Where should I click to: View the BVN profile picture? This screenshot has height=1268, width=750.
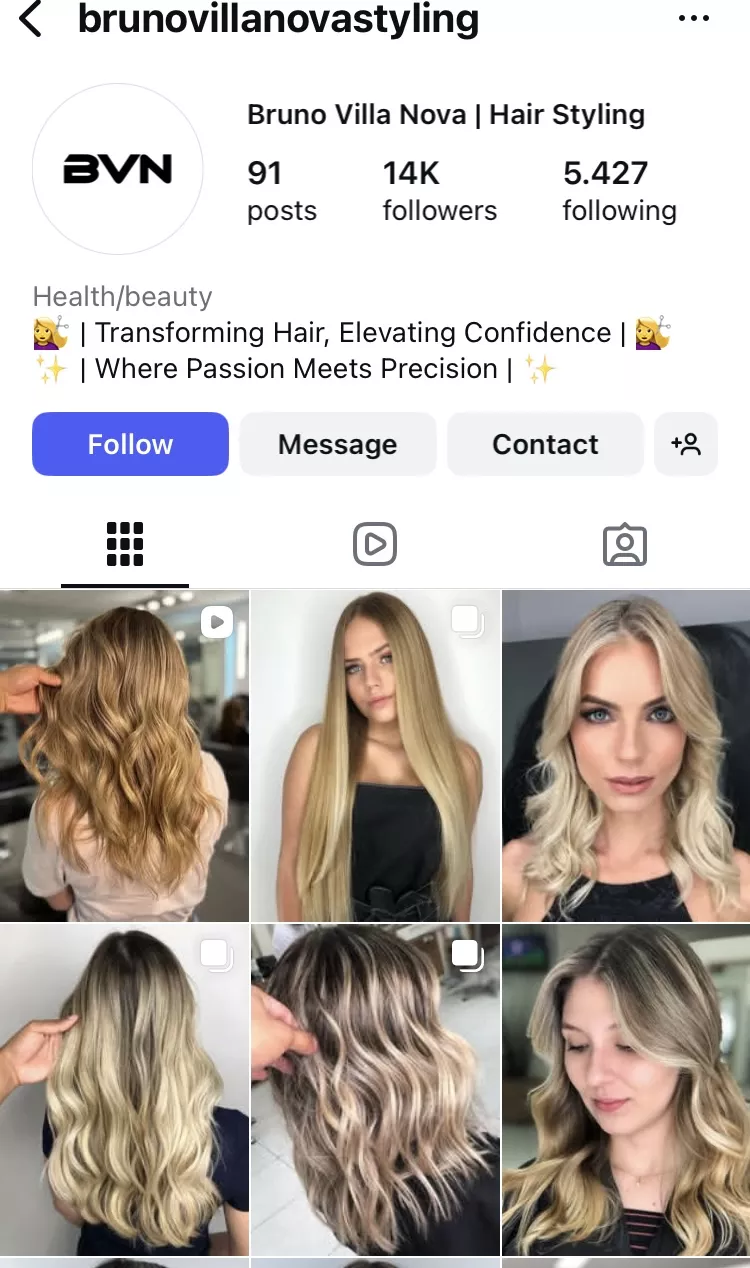118,169
